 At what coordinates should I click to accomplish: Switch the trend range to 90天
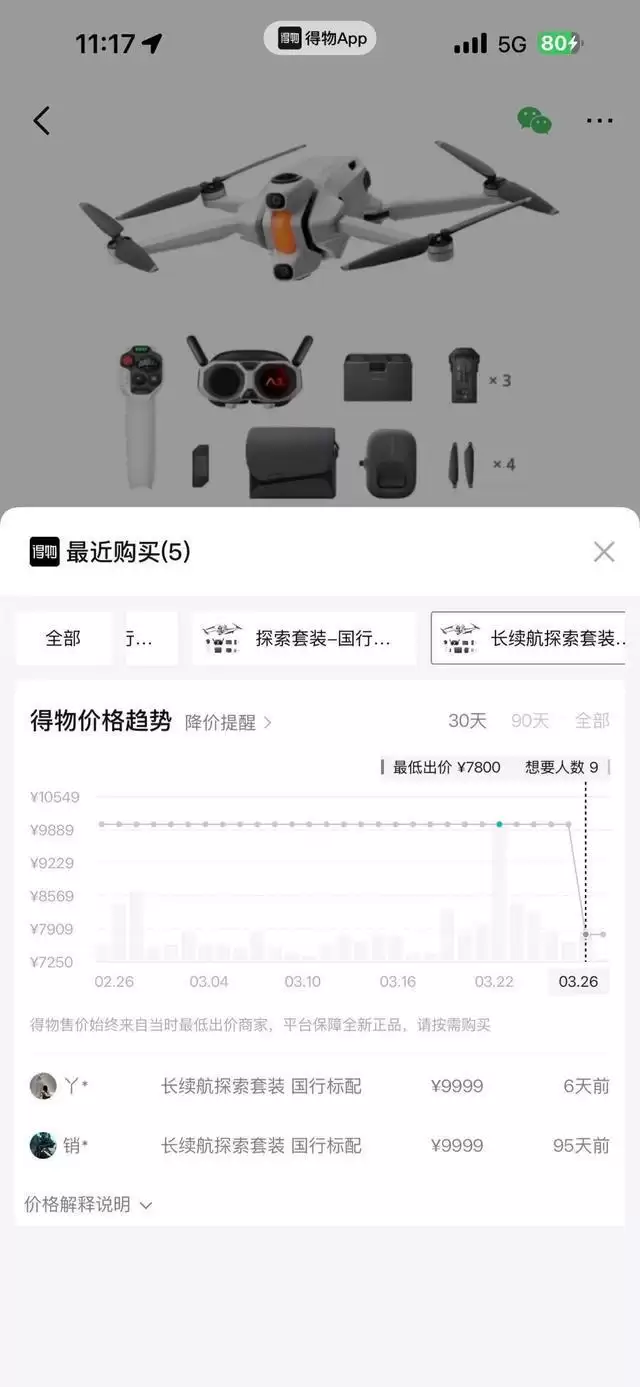click(x=530, y=721)
